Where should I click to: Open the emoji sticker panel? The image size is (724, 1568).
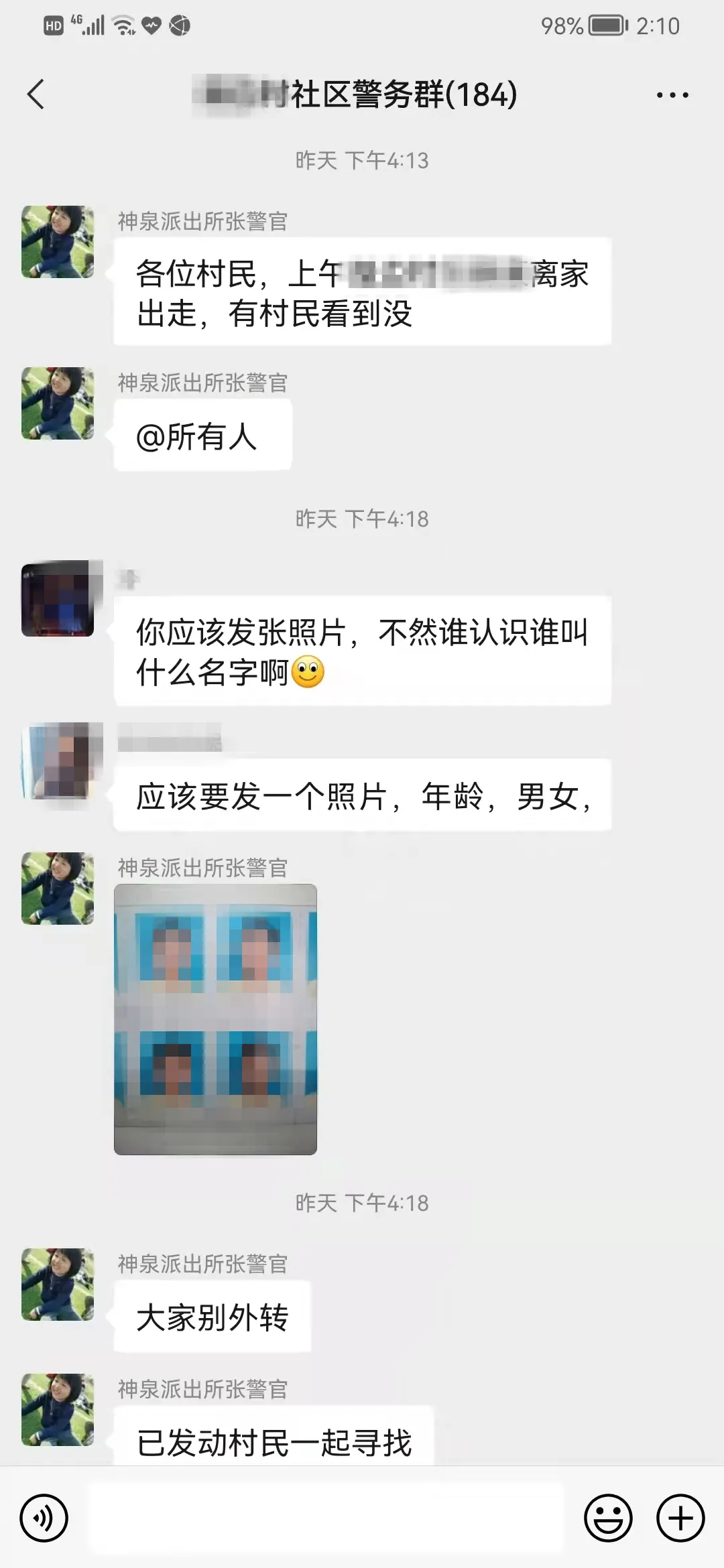point(608,1518)
